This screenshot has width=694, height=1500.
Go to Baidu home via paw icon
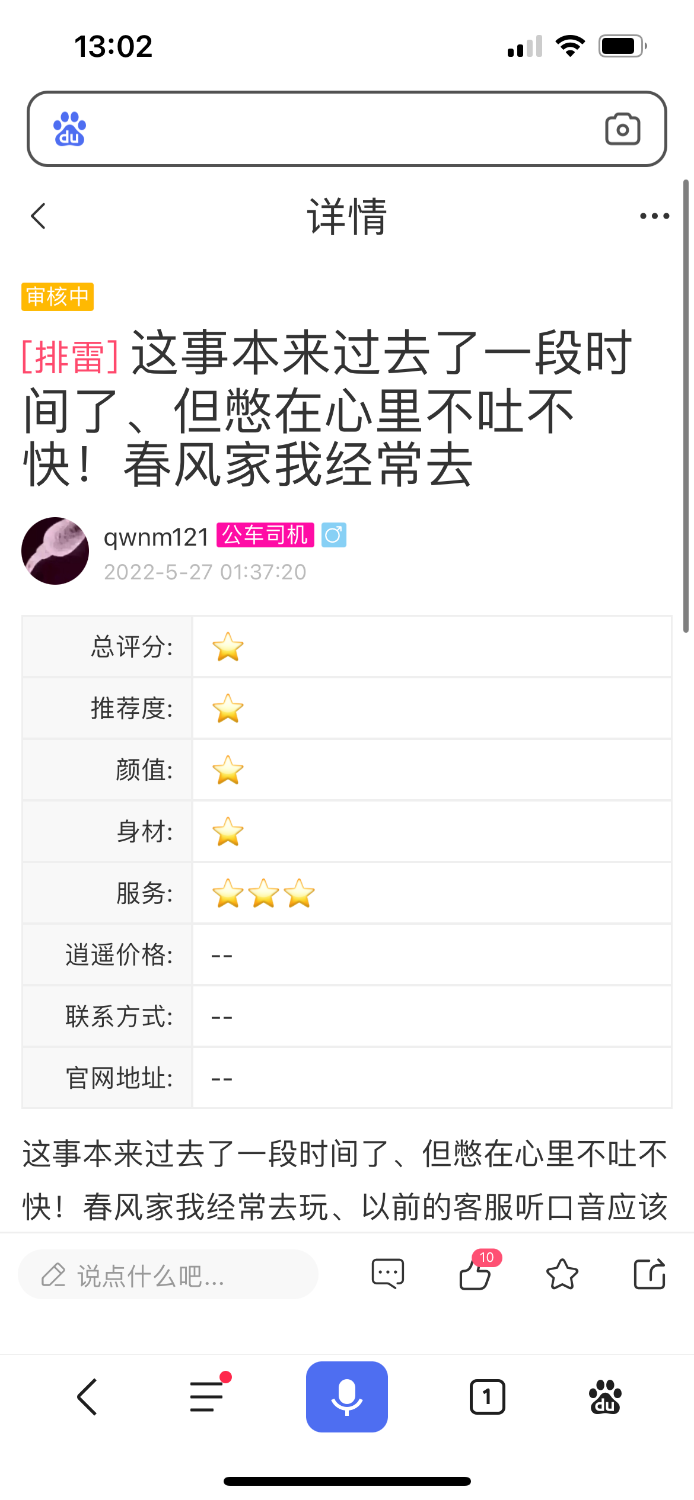pyautogui.click(x=605, y=1397)
